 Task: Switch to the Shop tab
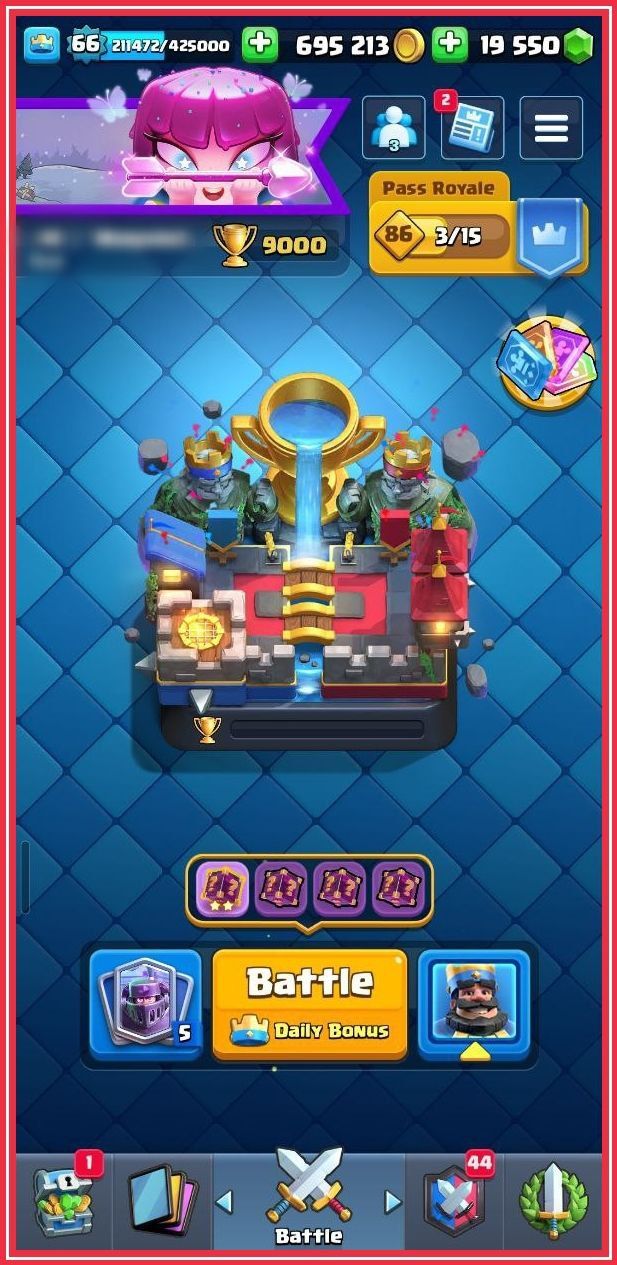click(x=63, y=1200)
